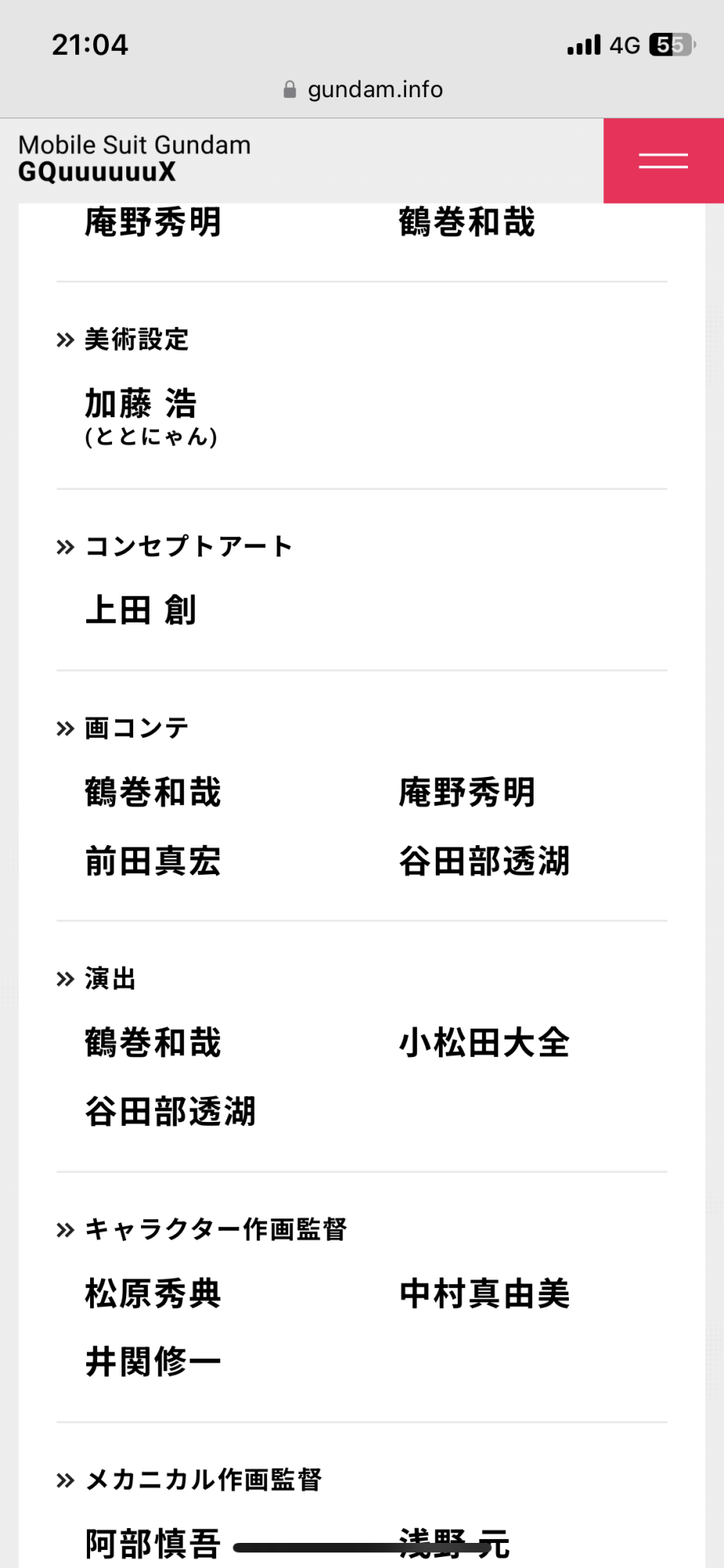Open the hamburger menu button
Image resolution: width=724 pixels, height=1568 pixels.
[663, 162]
